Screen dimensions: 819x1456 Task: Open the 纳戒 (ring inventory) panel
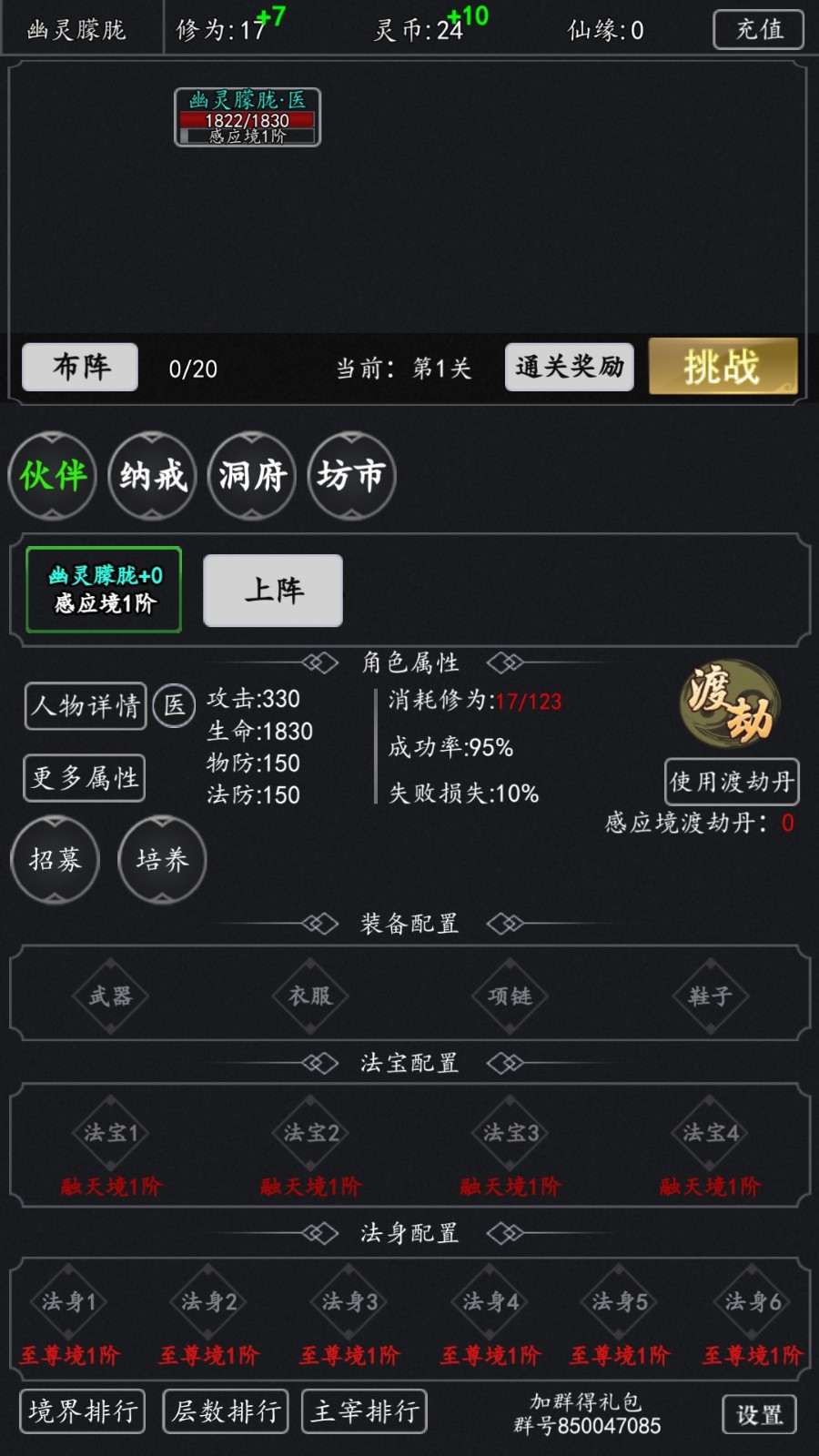pos(152,476)
